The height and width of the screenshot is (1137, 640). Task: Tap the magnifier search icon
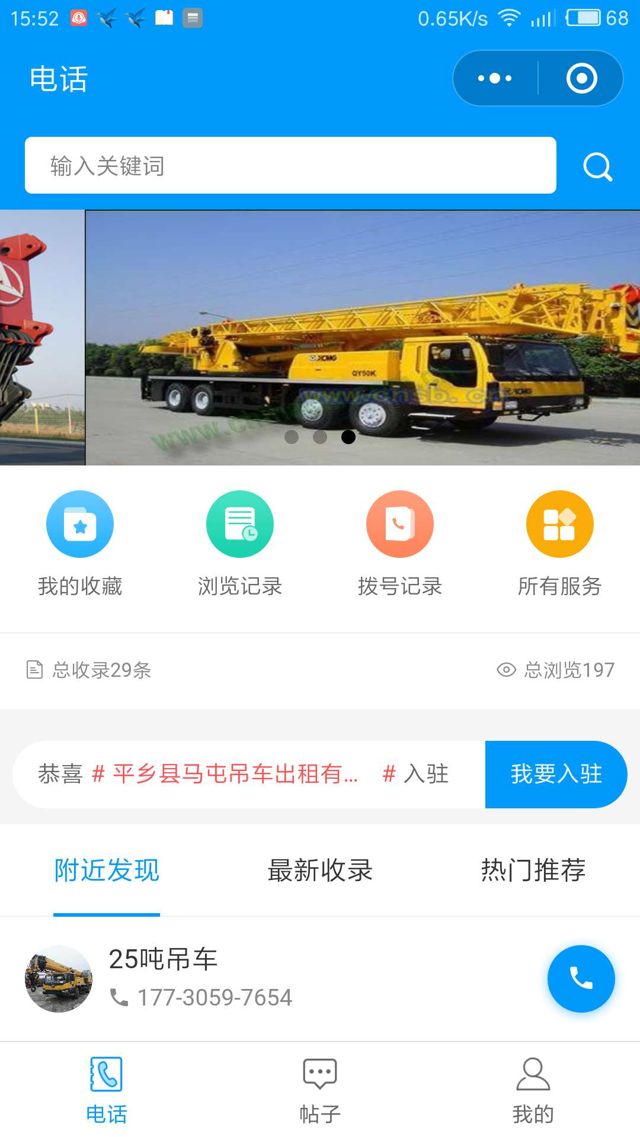597,167
